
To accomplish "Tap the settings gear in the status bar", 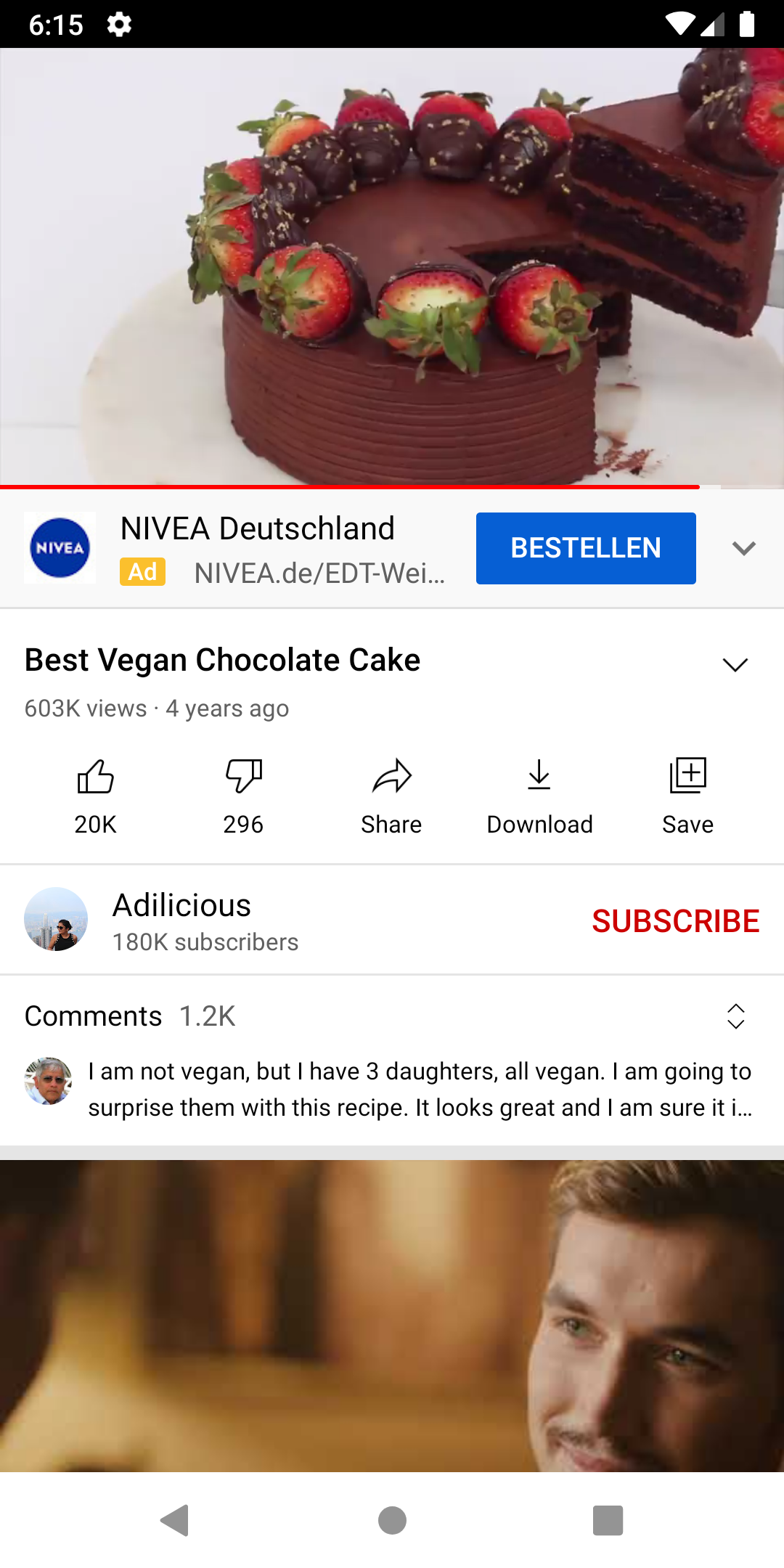I will click(118, 24).
